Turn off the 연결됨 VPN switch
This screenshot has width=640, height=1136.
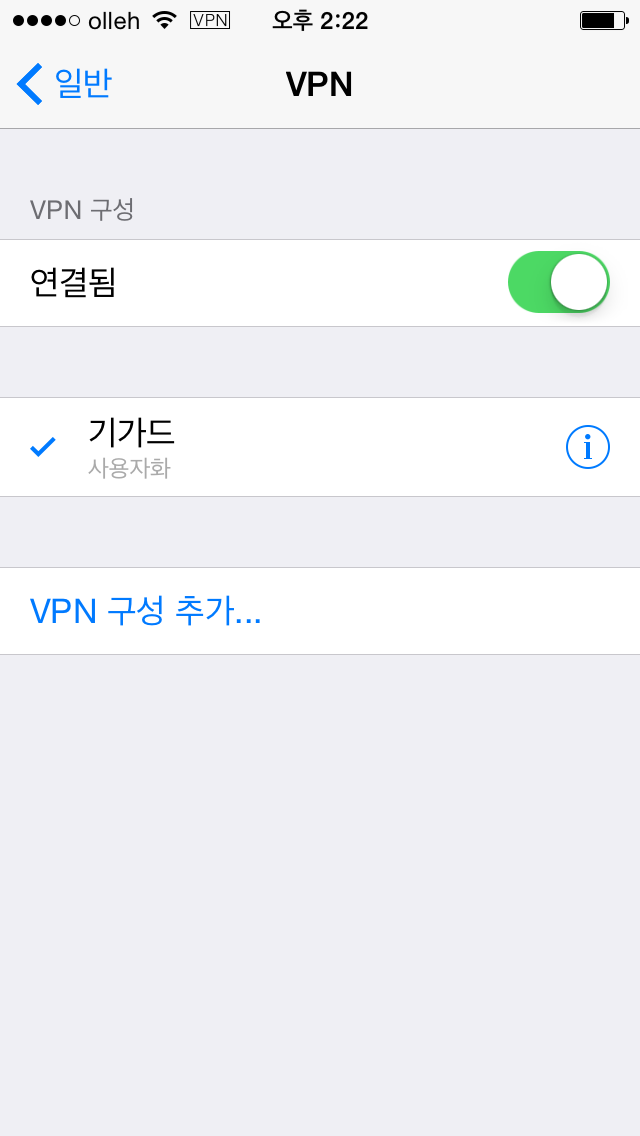pyautogui.click(x=559, y=283)
